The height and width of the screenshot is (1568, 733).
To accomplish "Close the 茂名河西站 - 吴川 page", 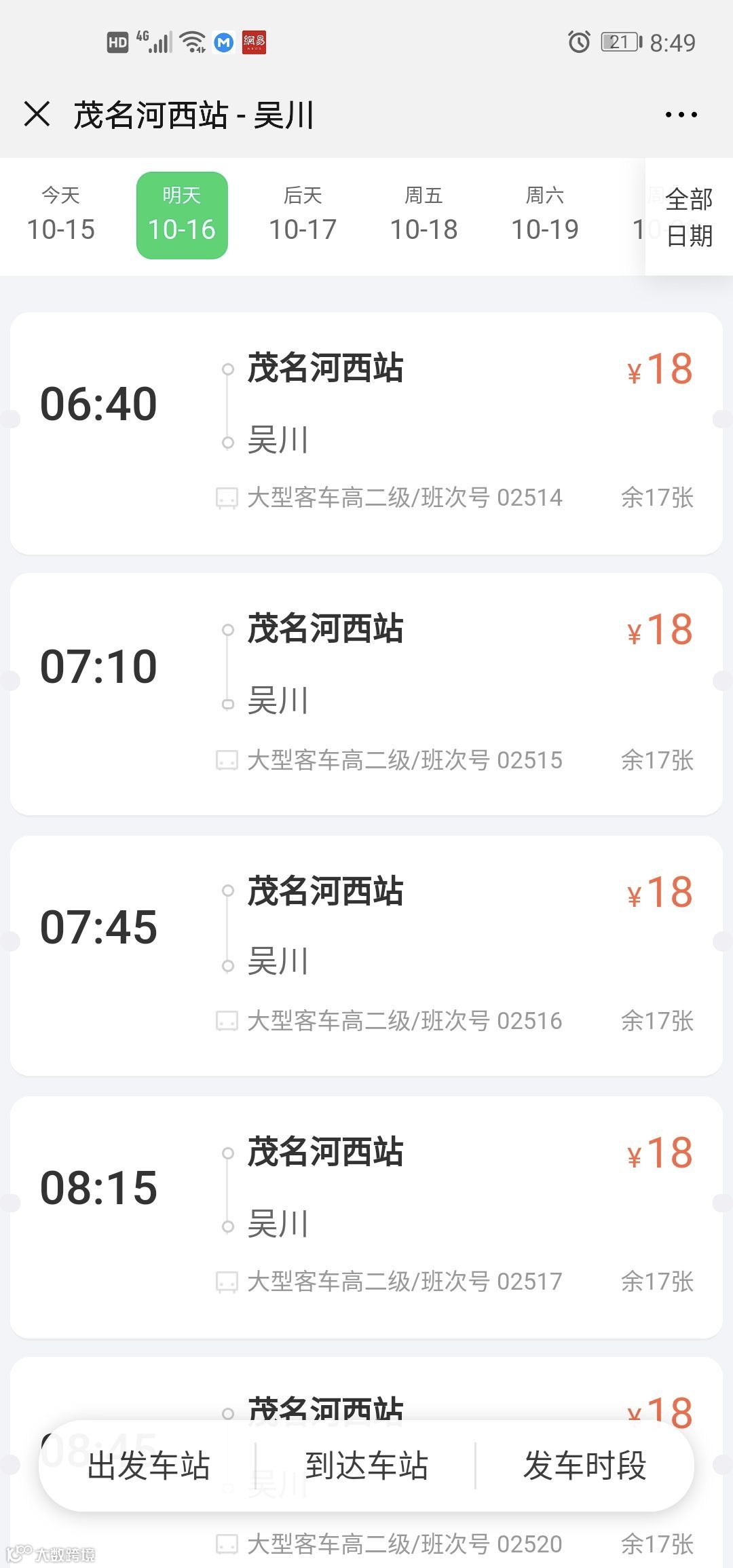I will click(37, 114).
